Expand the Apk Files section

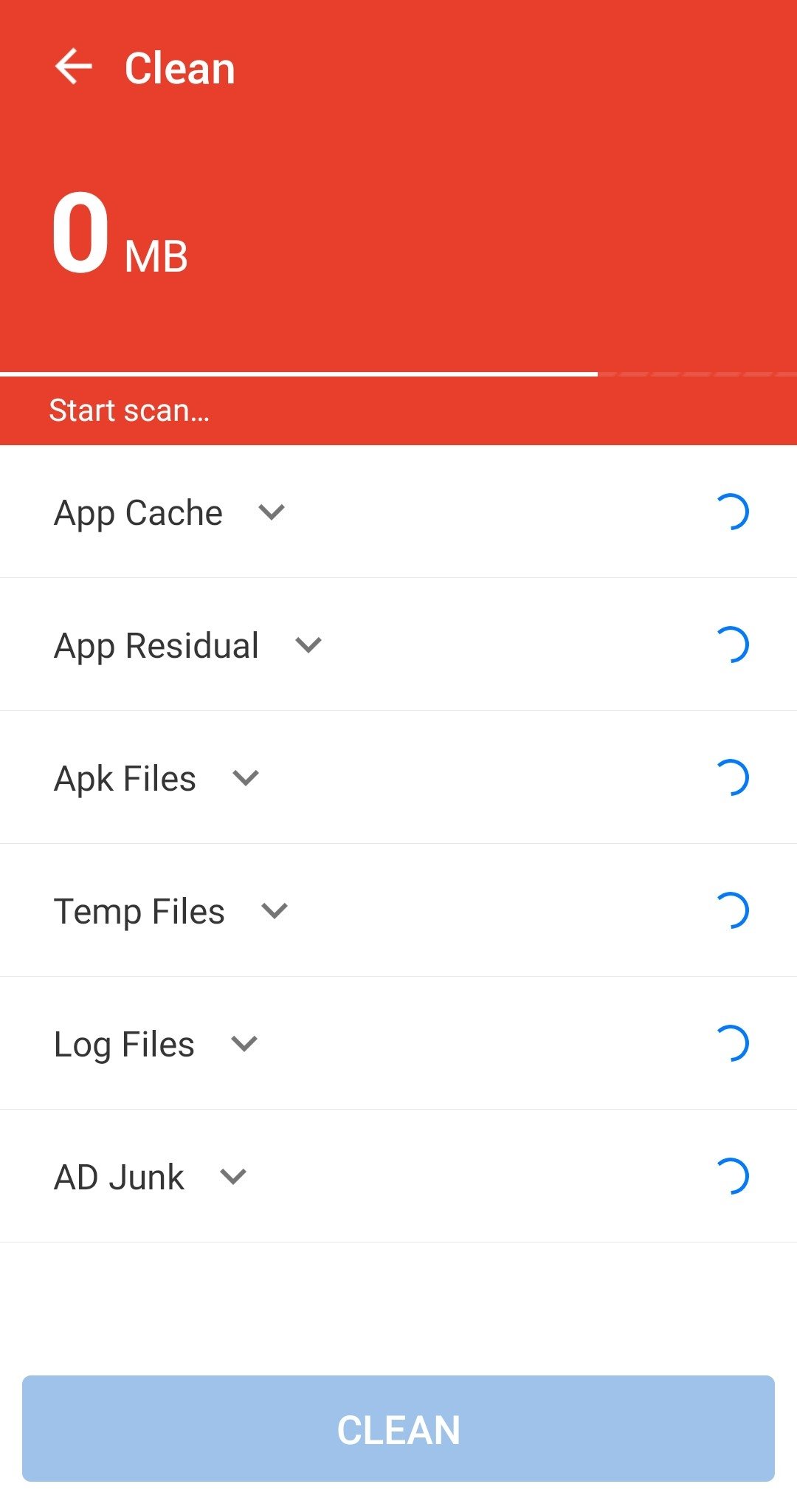pos(246,778)
